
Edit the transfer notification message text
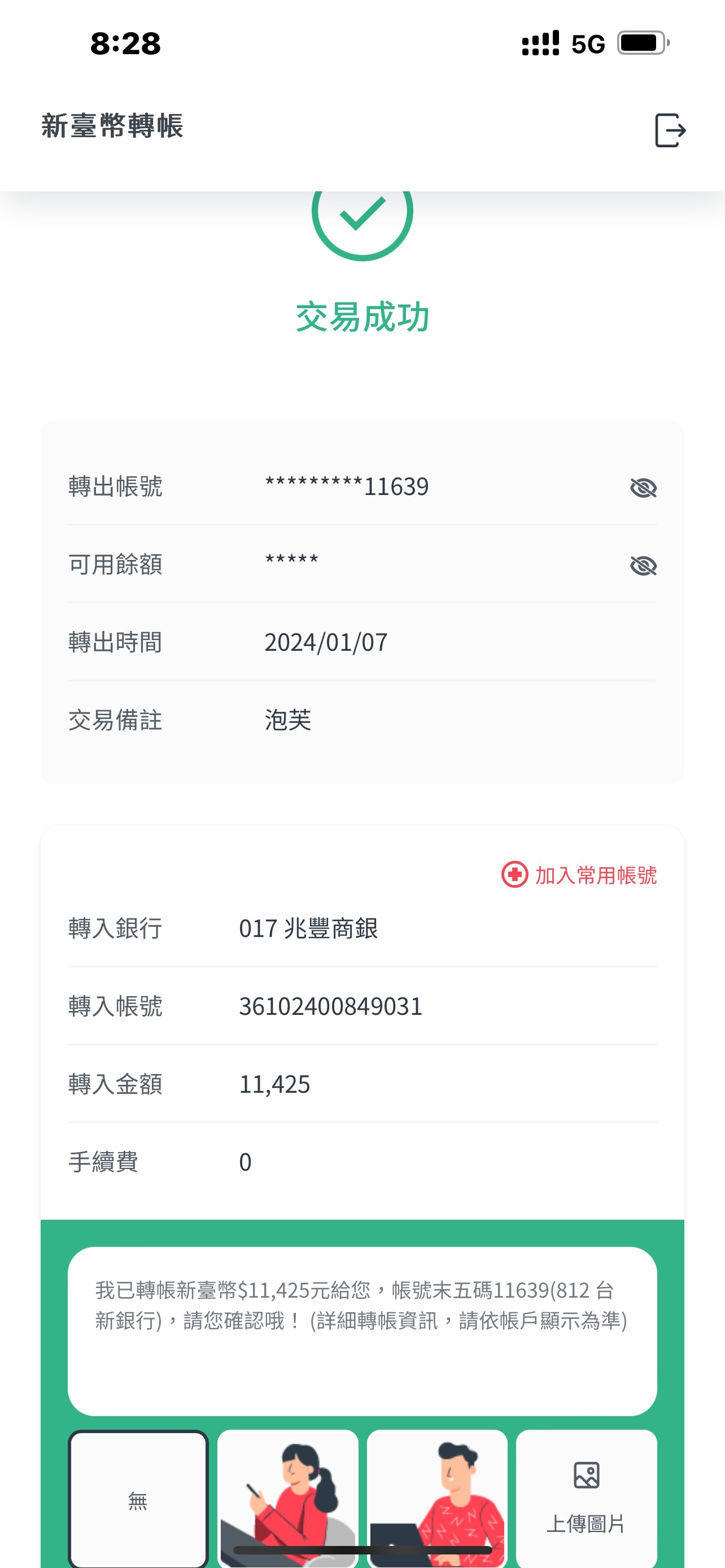(362, 1330)
